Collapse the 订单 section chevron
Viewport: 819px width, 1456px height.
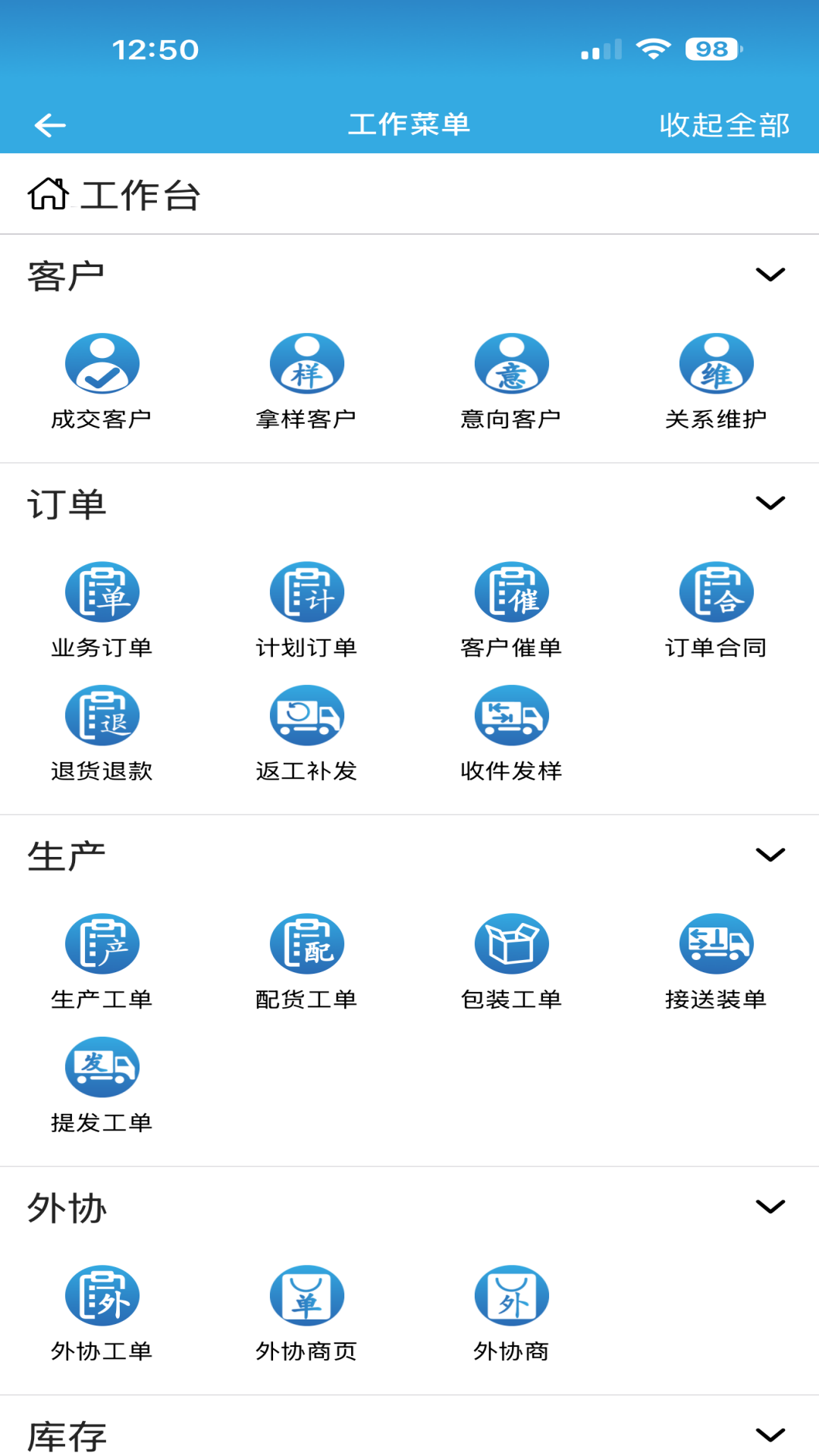pyautogui.click(x=770, y=503)
